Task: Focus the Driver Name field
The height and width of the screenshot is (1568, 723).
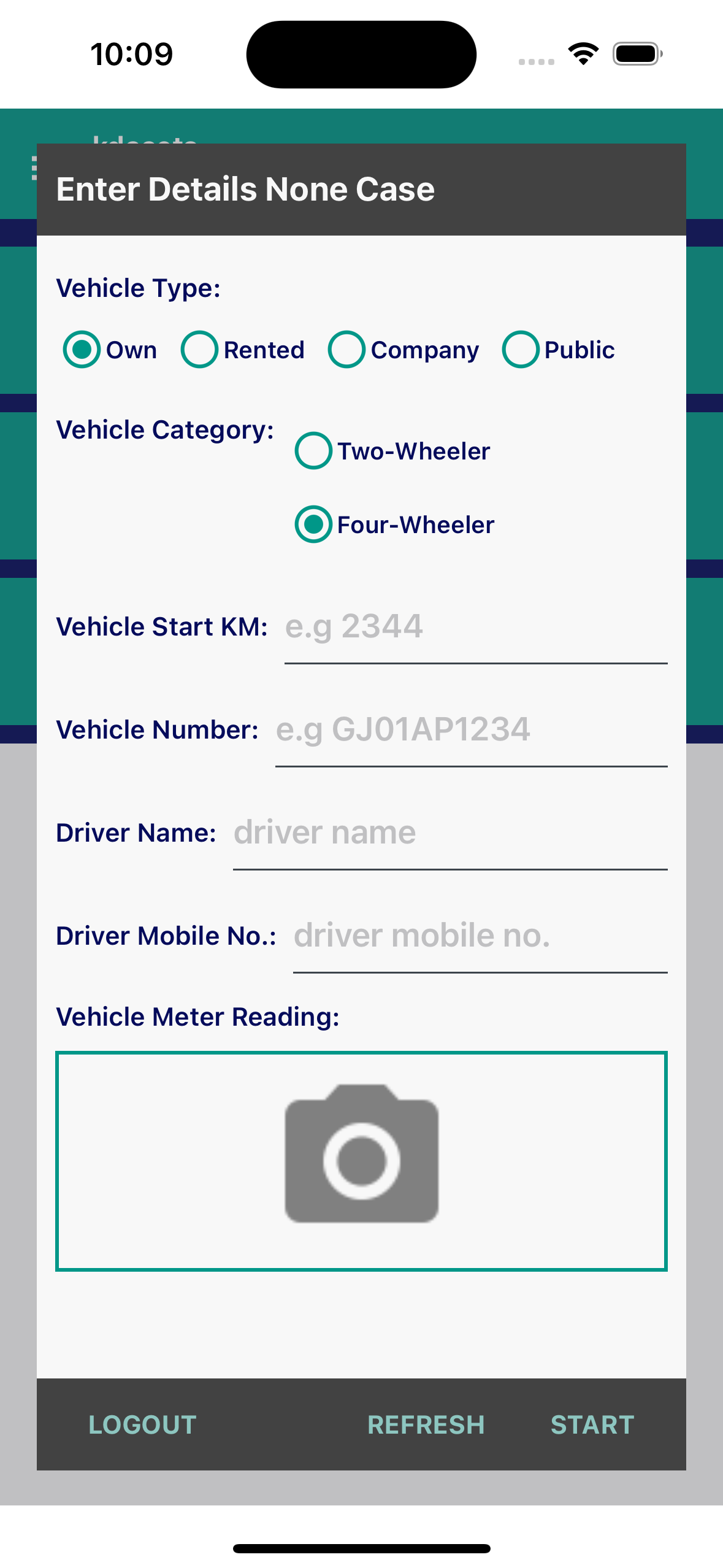Action: click(x=449, y=834)
